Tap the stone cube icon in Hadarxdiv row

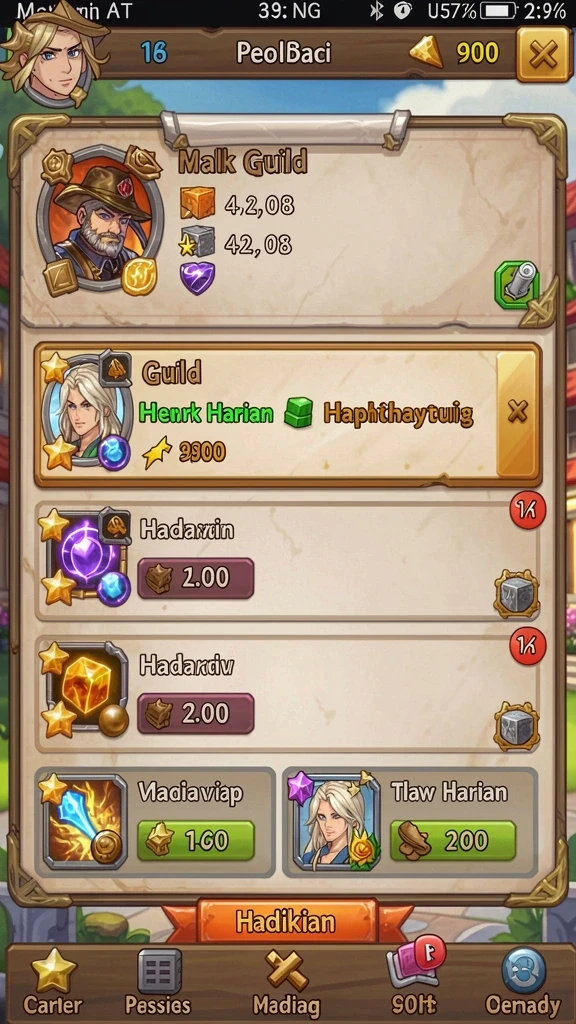point(517,726)
